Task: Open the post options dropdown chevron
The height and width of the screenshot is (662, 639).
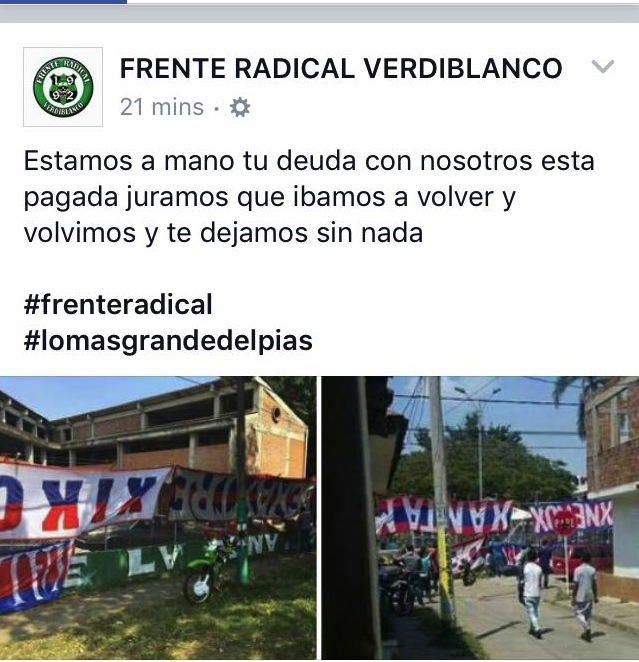Action: tap(602, 68)
